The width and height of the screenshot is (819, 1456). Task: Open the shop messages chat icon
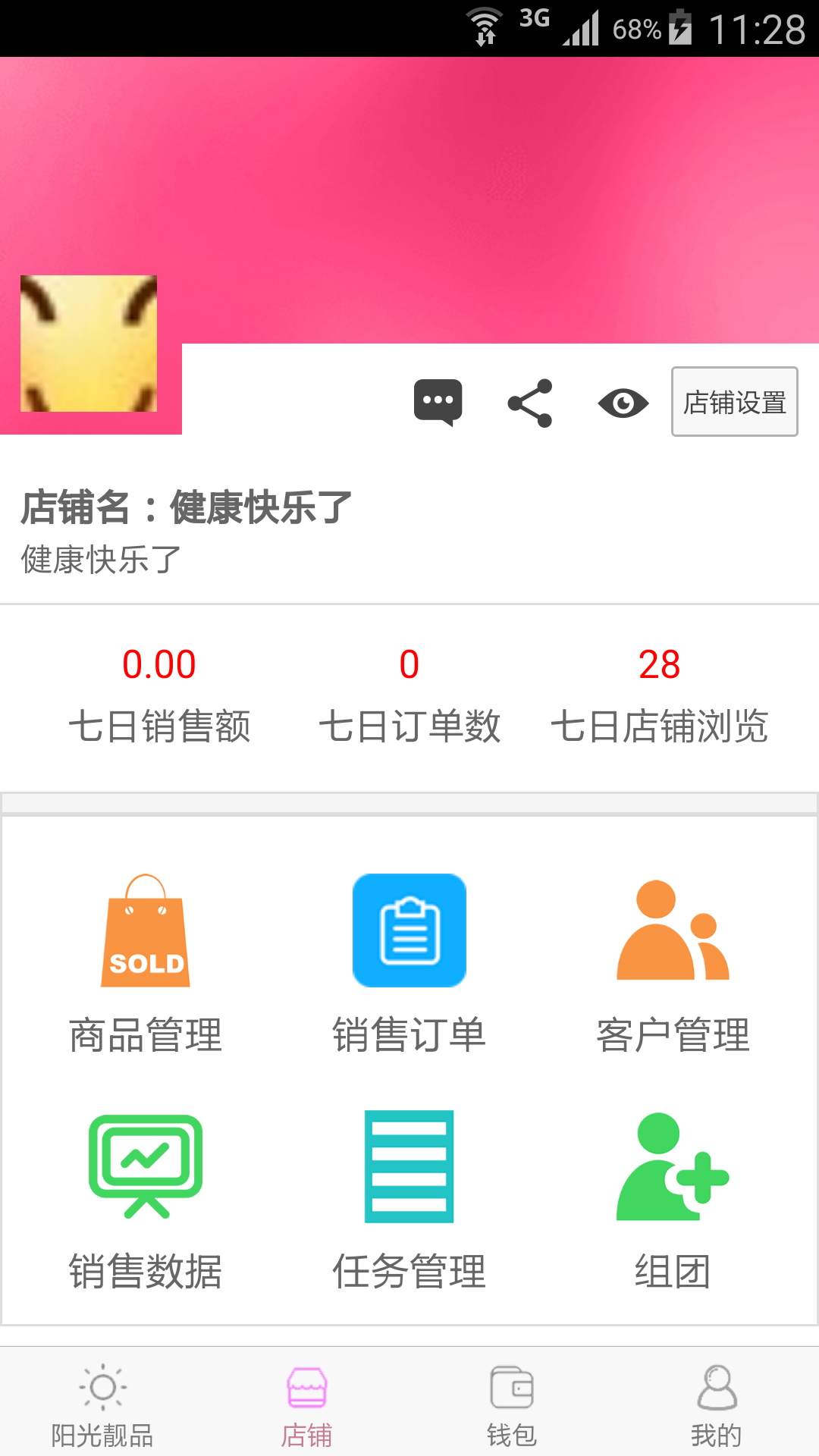click(x=438, y=402)
